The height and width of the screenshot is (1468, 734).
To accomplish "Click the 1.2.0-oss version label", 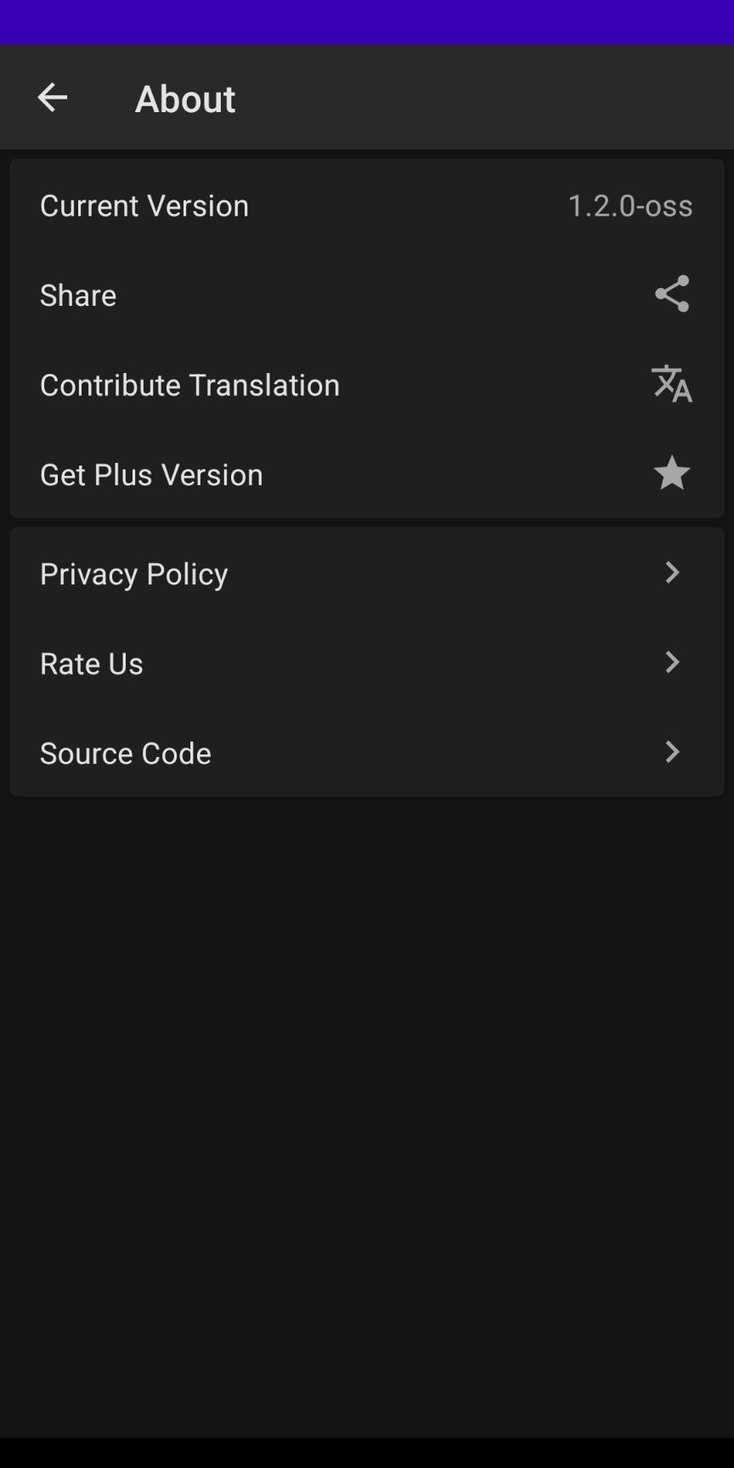I will tap(630, 205).
